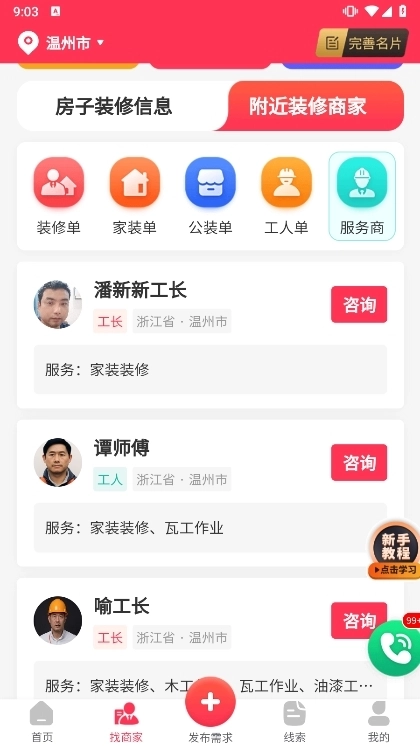
Task: Select the 服务商 category
Action: tap(362, 196)
